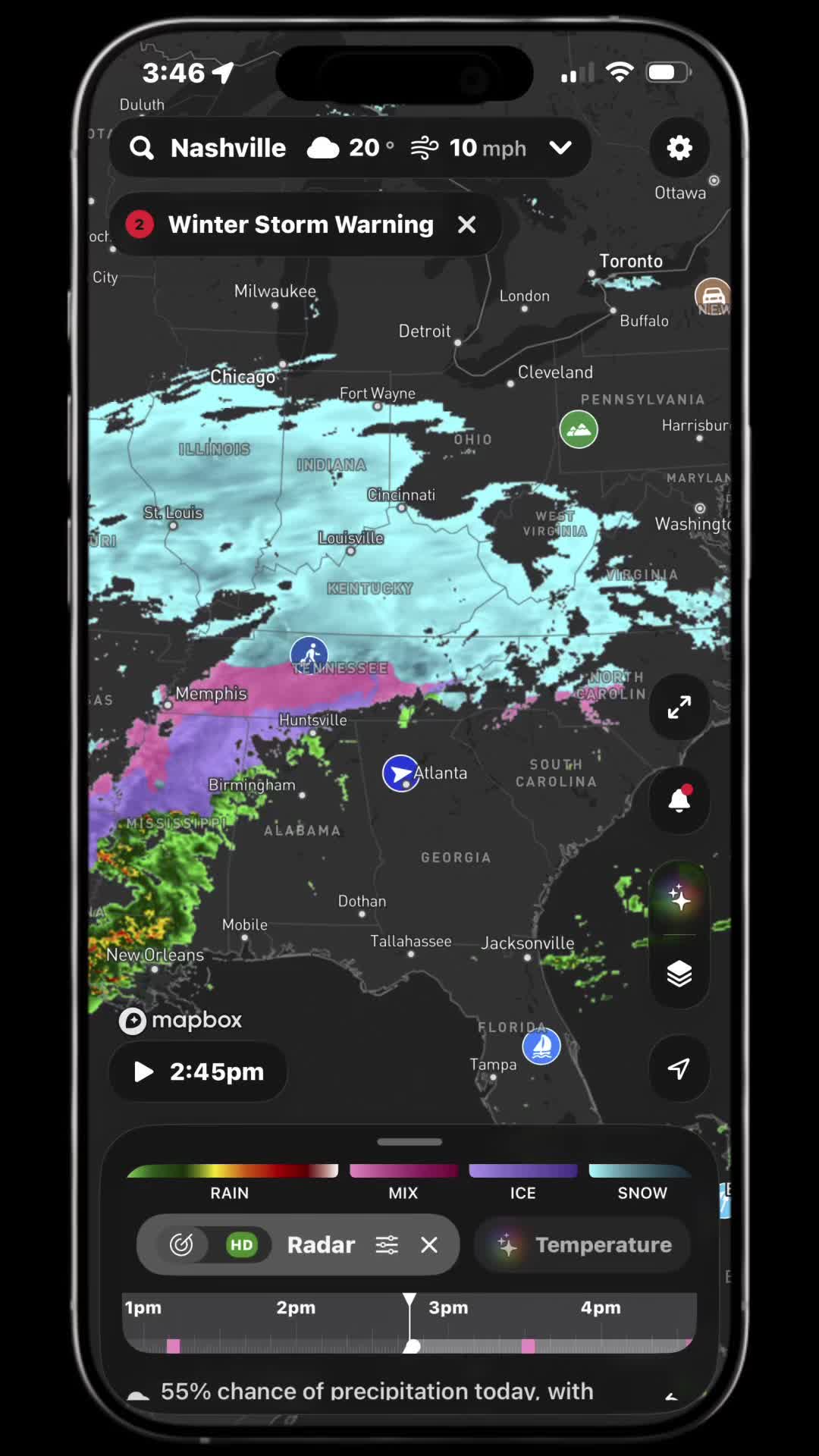Toggle HD radar mode
Image resolution: width=819 pixels, height=1456 pixels.
(x=241, y=1244)
